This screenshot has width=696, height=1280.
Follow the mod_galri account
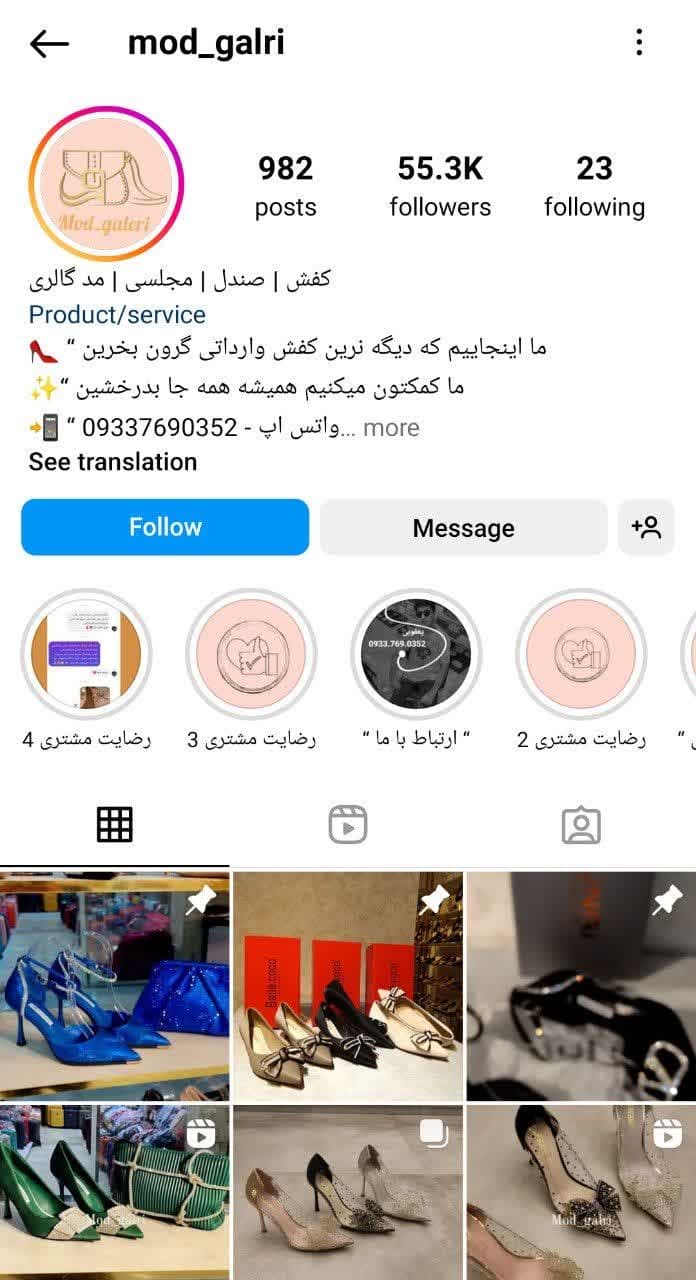[165, 527]
